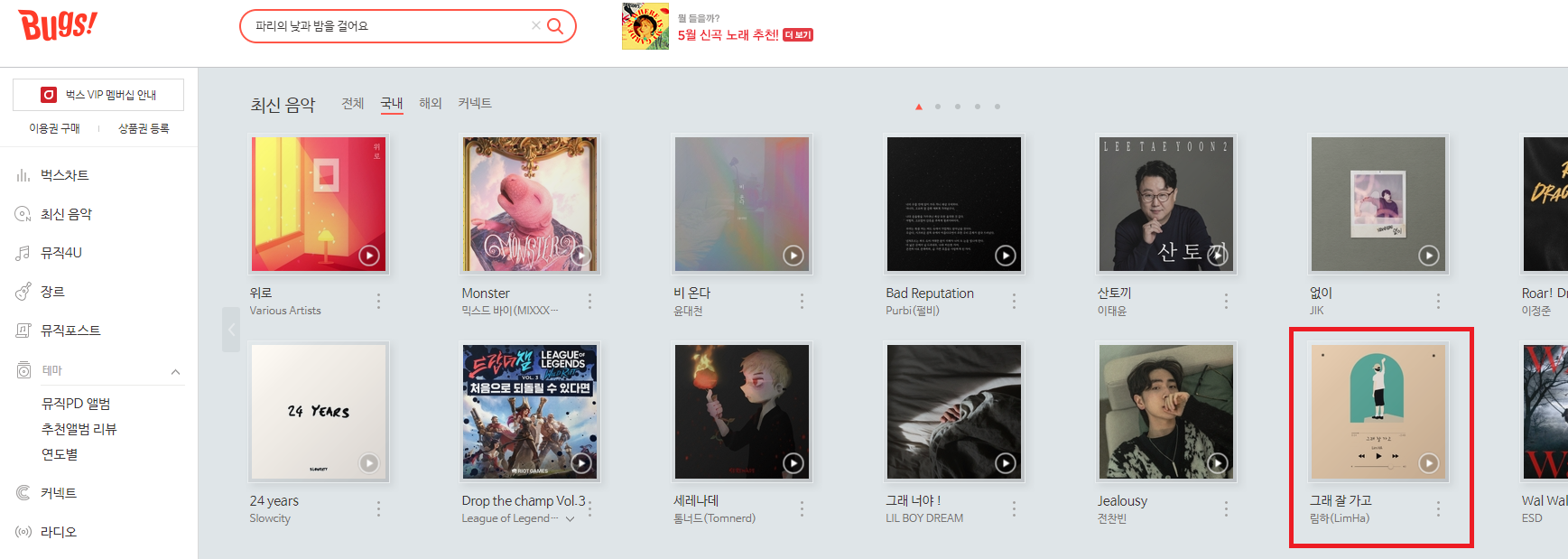Open 이용권 구매 link
1568x559 pixels.
click(54, 128)
